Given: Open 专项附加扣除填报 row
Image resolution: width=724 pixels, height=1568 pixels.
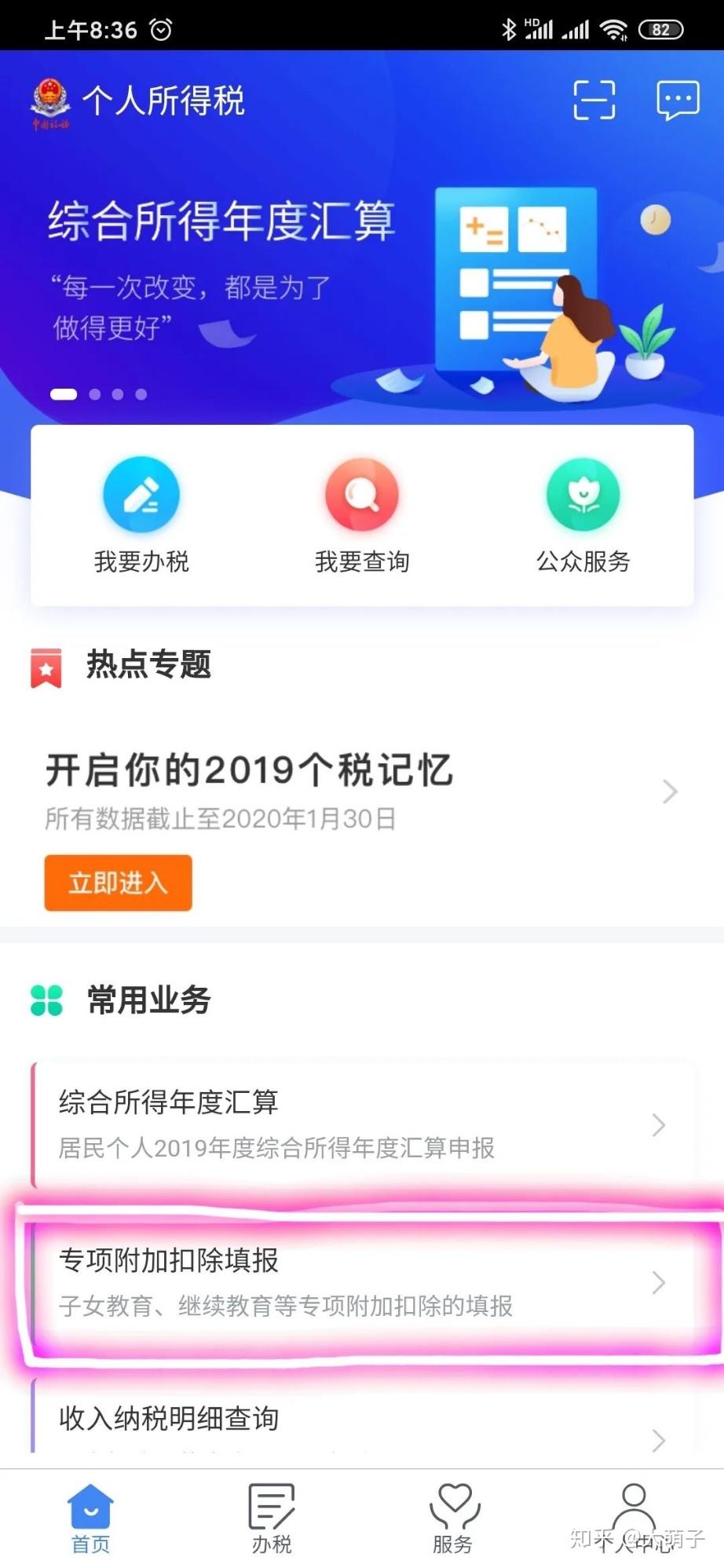Looking at the screenshot, I should pos(361,1281).
